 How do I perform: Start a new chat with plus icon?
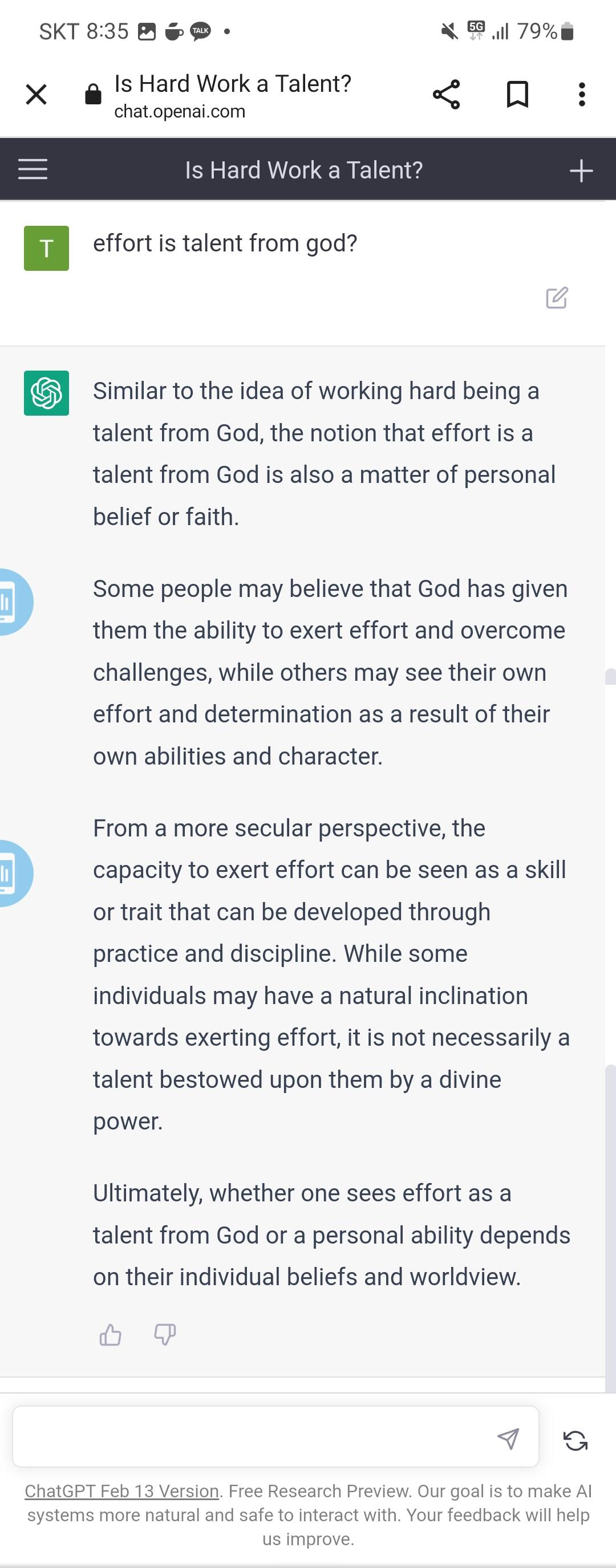[581, 170]
